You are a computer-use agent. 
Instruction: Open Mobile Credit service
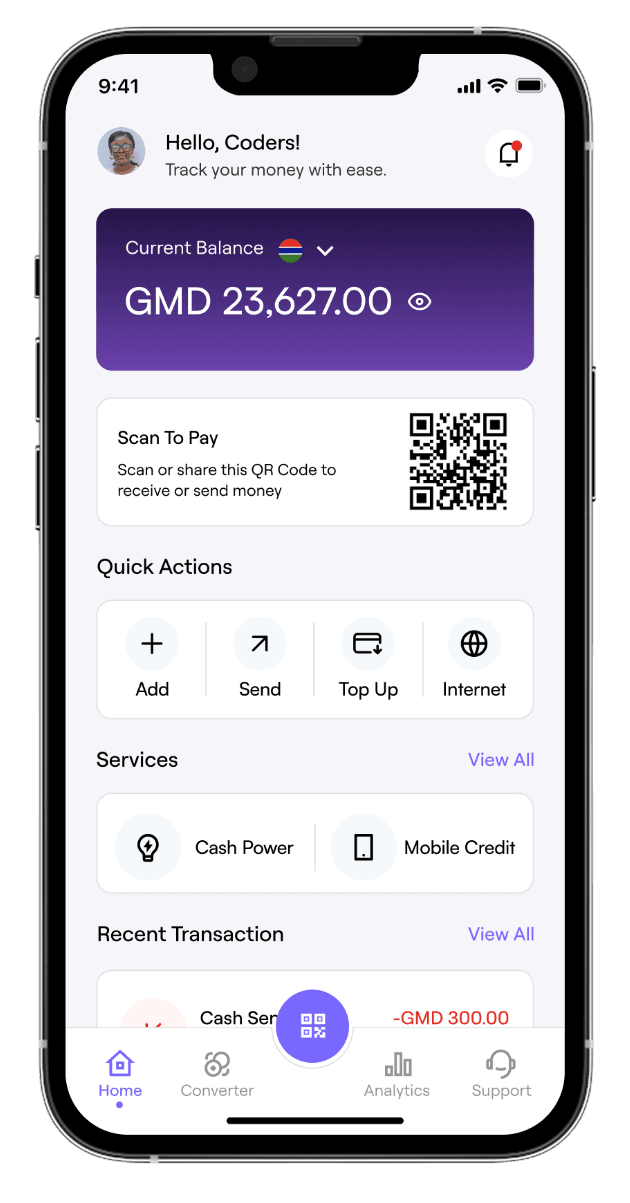point(424,847)
